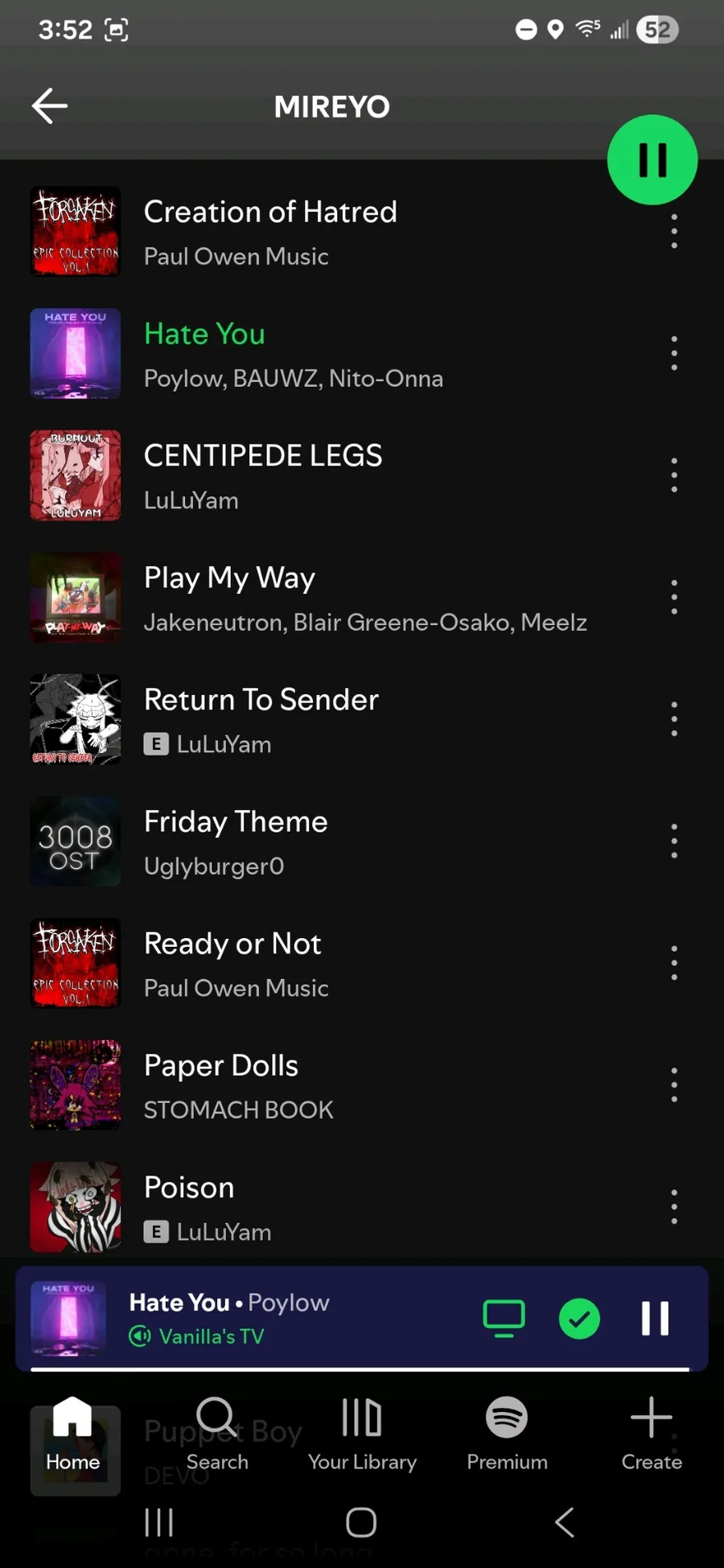Open the menu for Ready or Not
This screenshot has height=1568, width=724.
pos(674,963)
